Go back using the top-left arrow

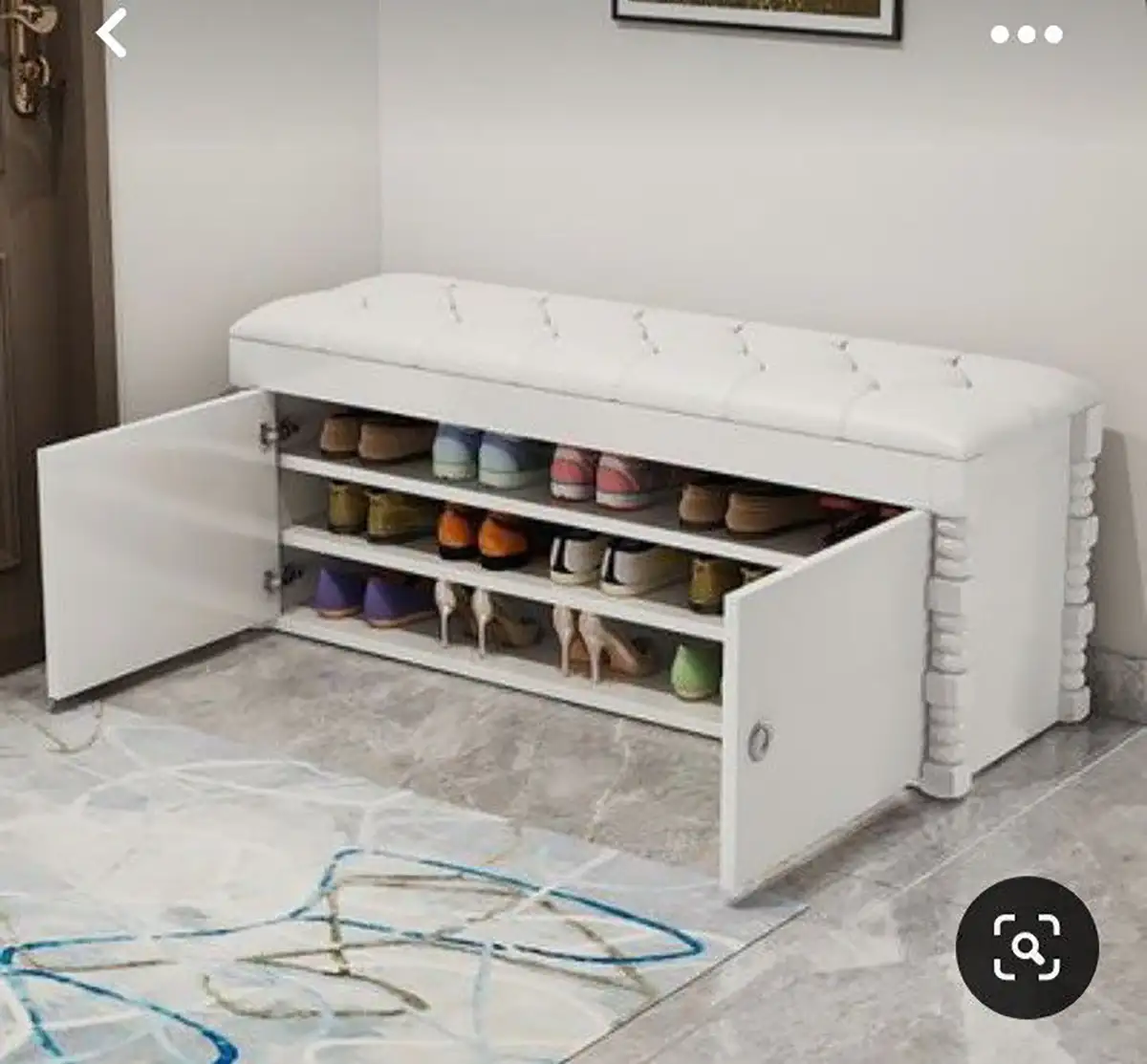(112, 33)
